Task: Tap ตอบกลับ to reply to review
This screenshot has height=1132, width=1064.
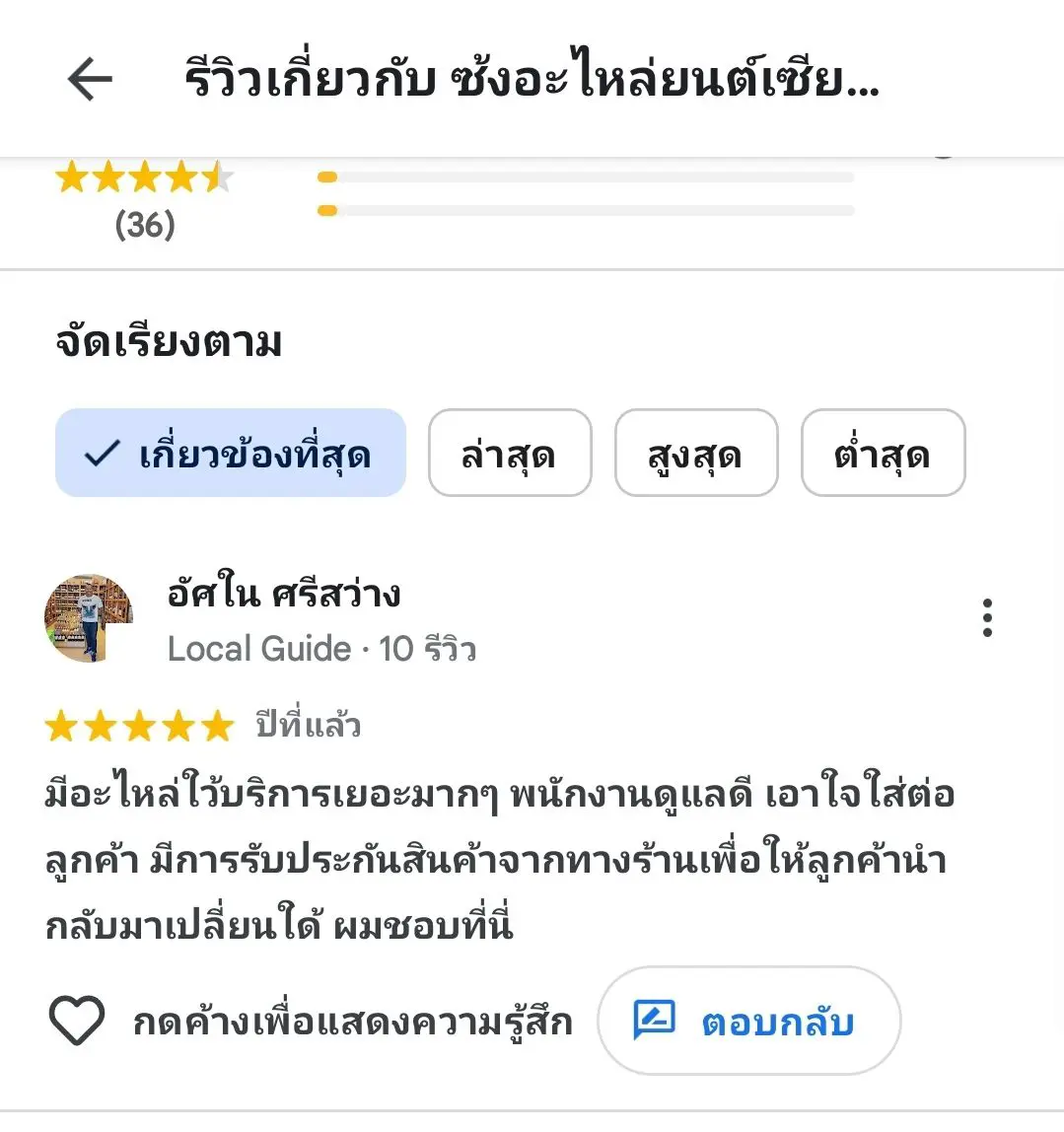Action: 748,1021
